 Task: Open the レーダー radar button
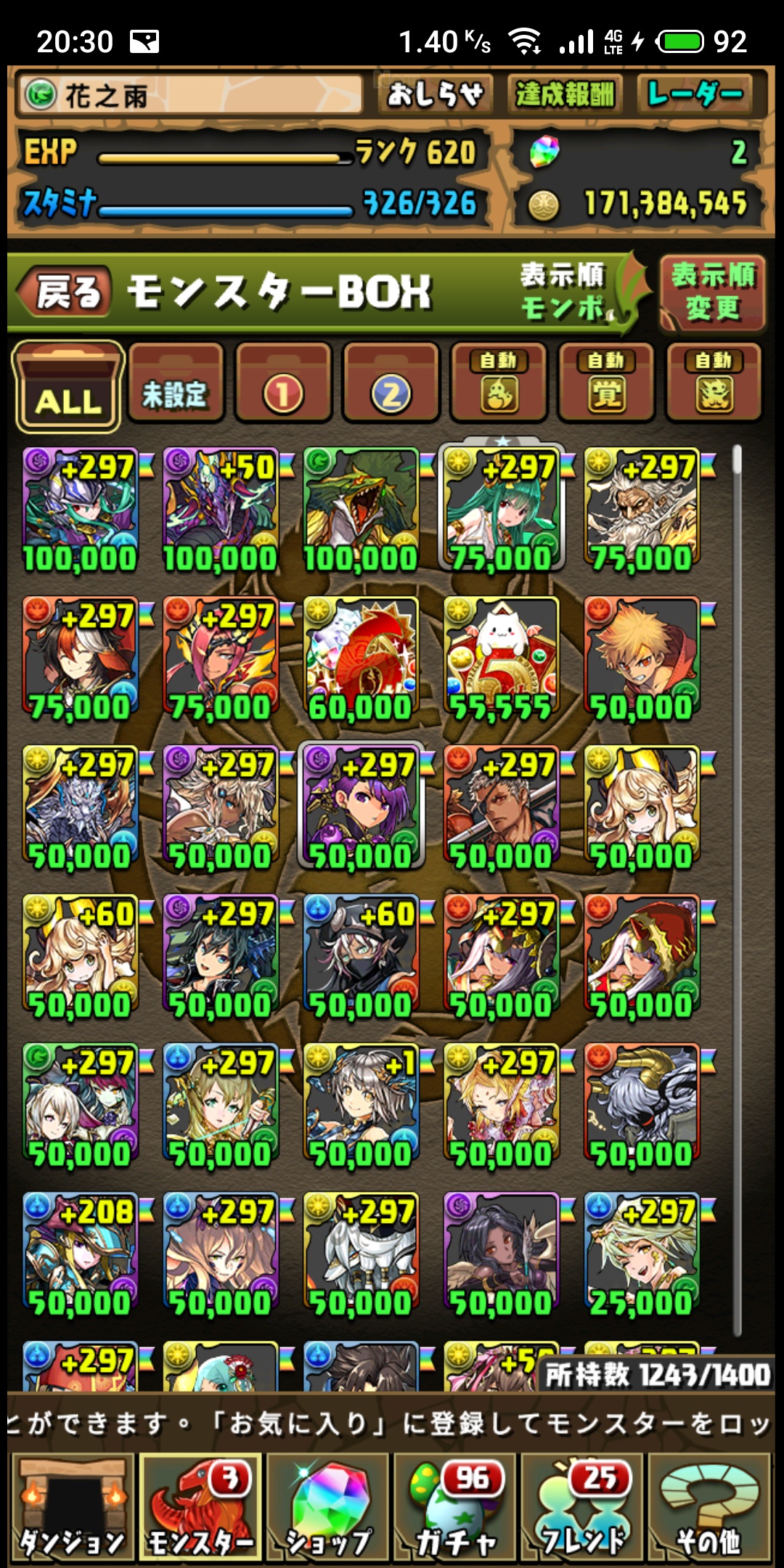coord(695,94)
